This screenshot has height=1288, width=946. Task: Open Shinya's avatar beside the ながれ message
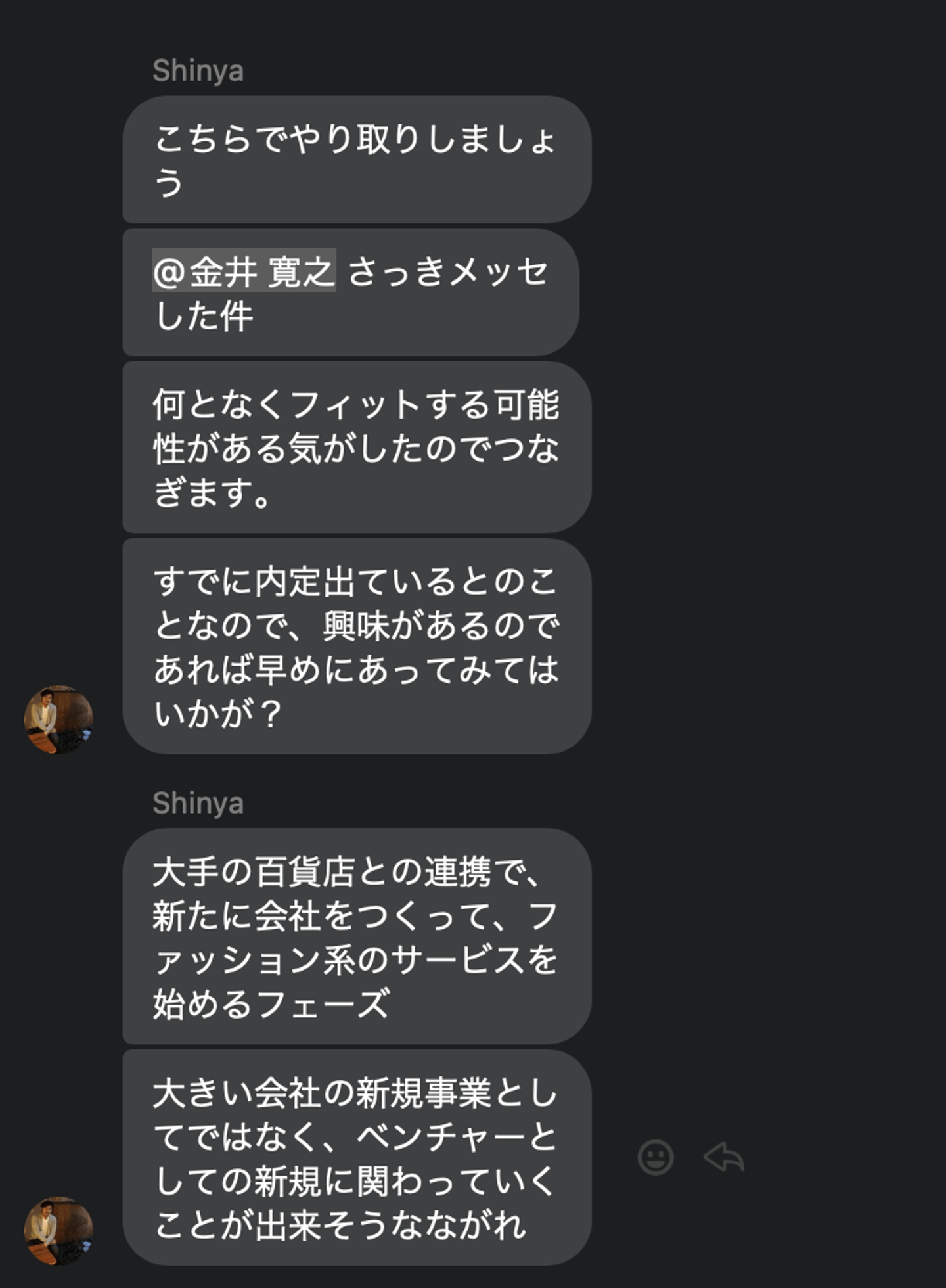click(58, 1230)
